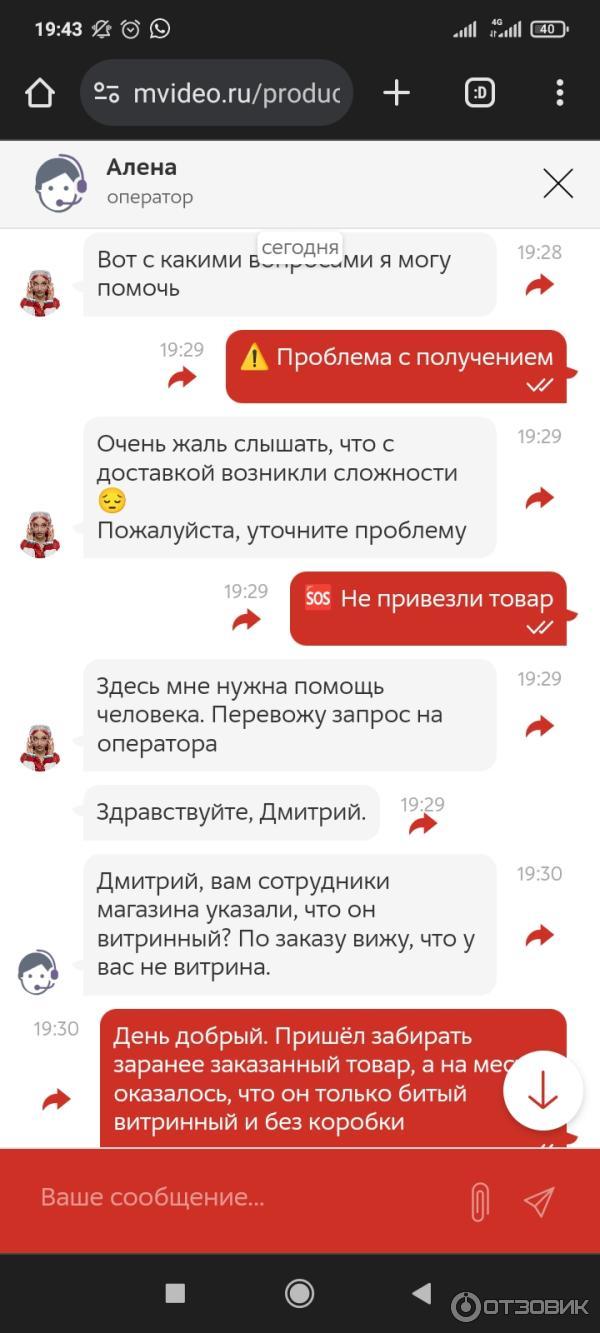
Task: Reply to the operator's message about 'витринный'
Action: 540,935
